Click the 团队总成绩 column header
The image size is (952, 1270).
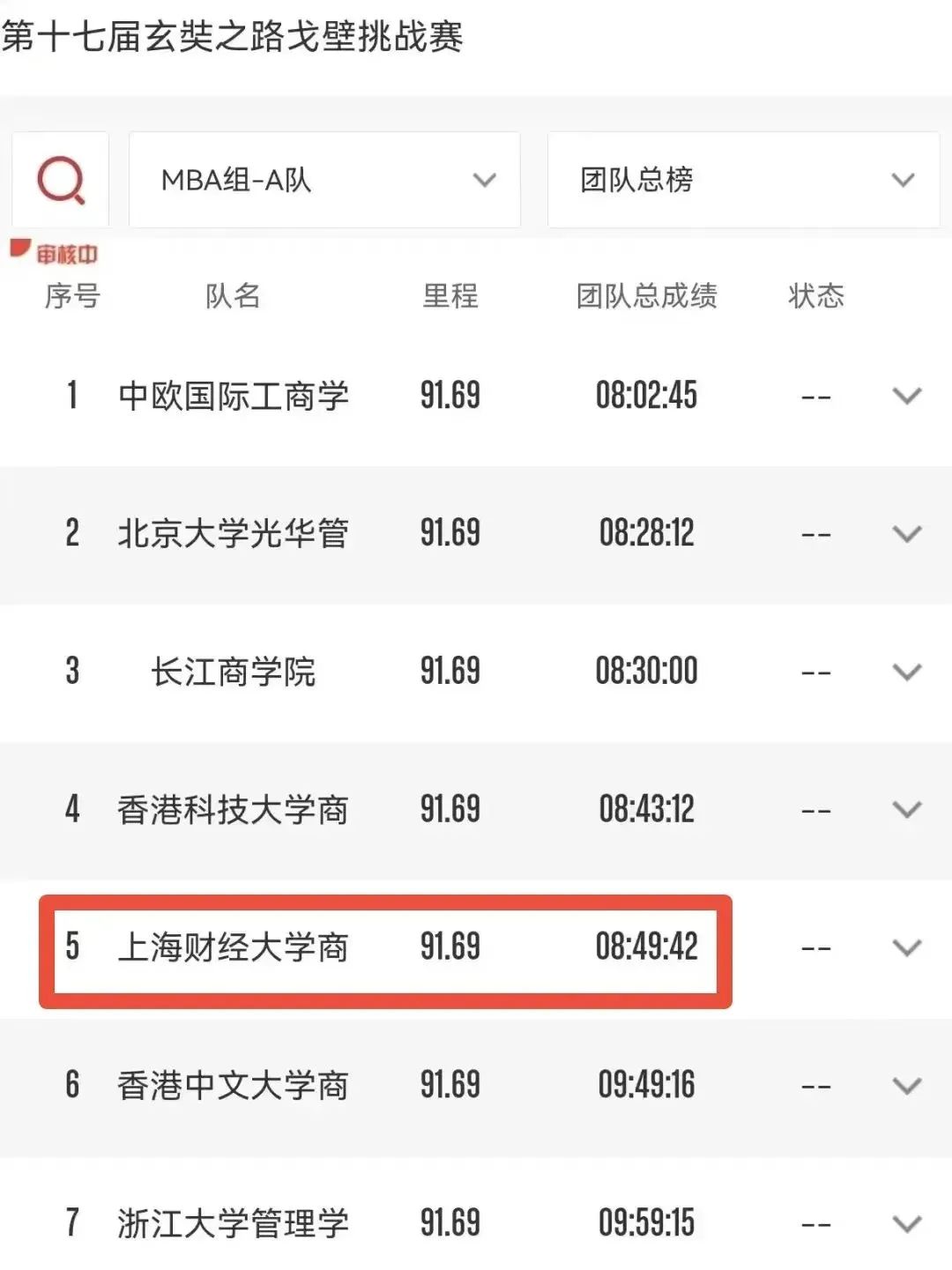pos(648,297)
